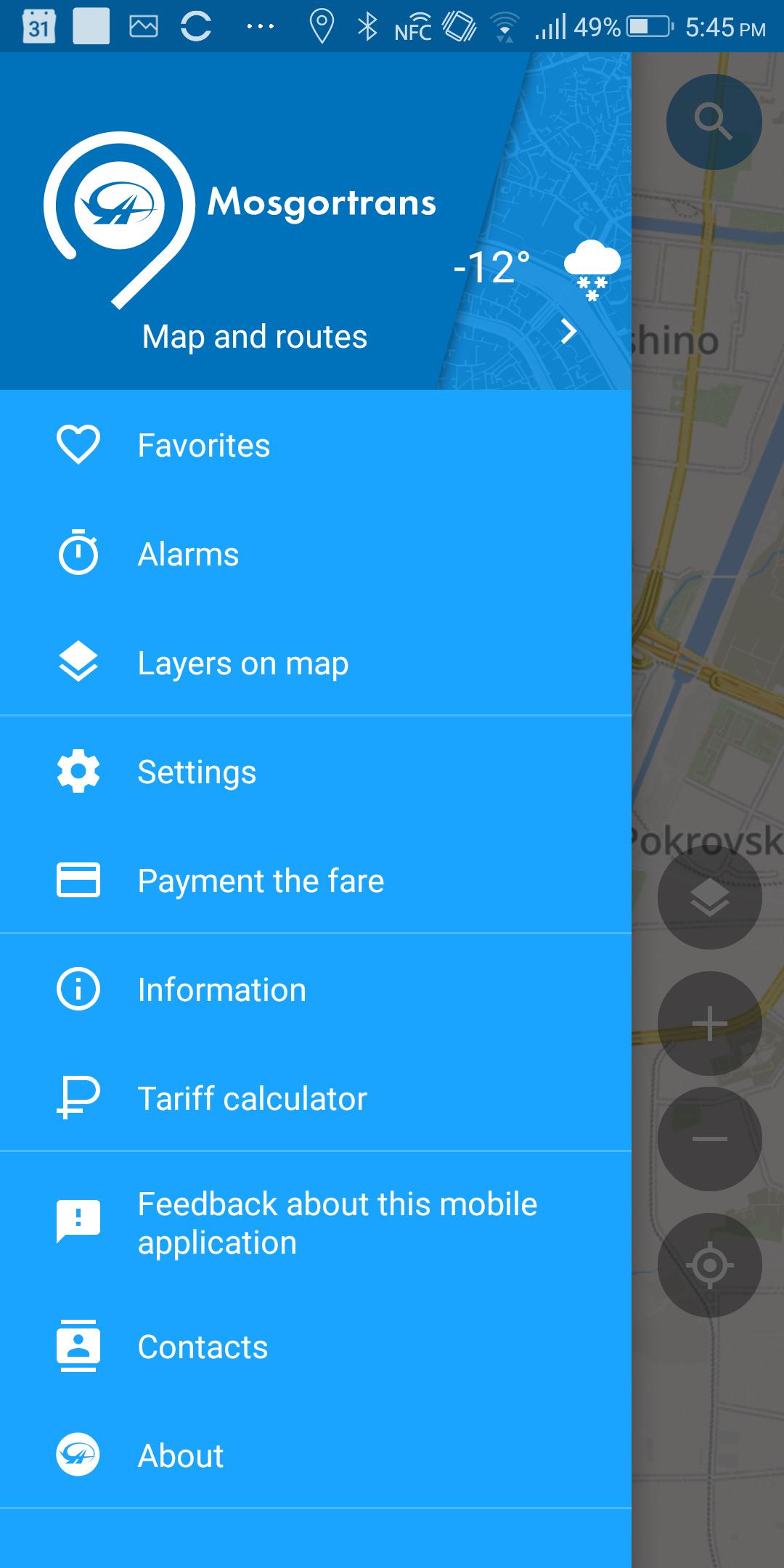Tap the search magnifier on the map
This screenshot has width=784, height=1568.
714,121
